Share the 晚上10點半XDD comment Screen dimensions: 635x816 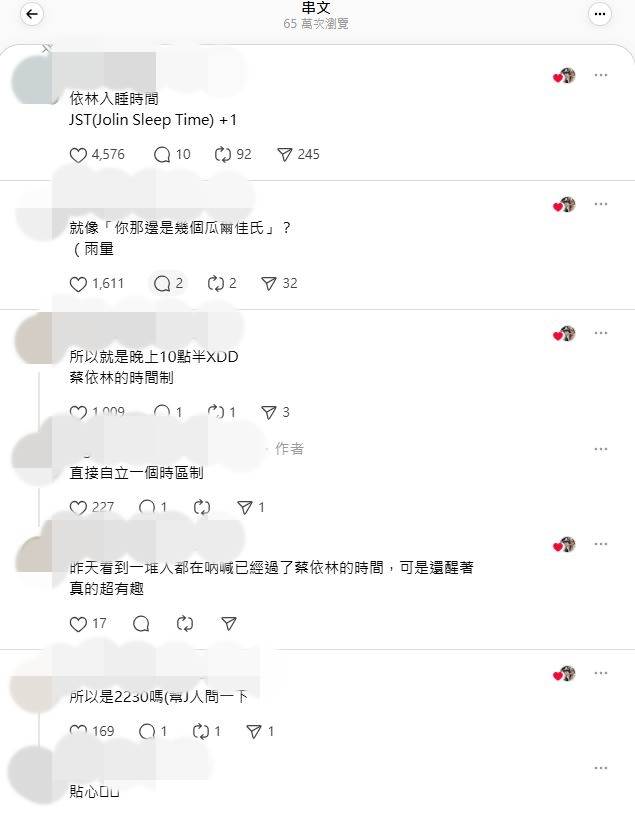pyautogui.click(x=268, y=412)
